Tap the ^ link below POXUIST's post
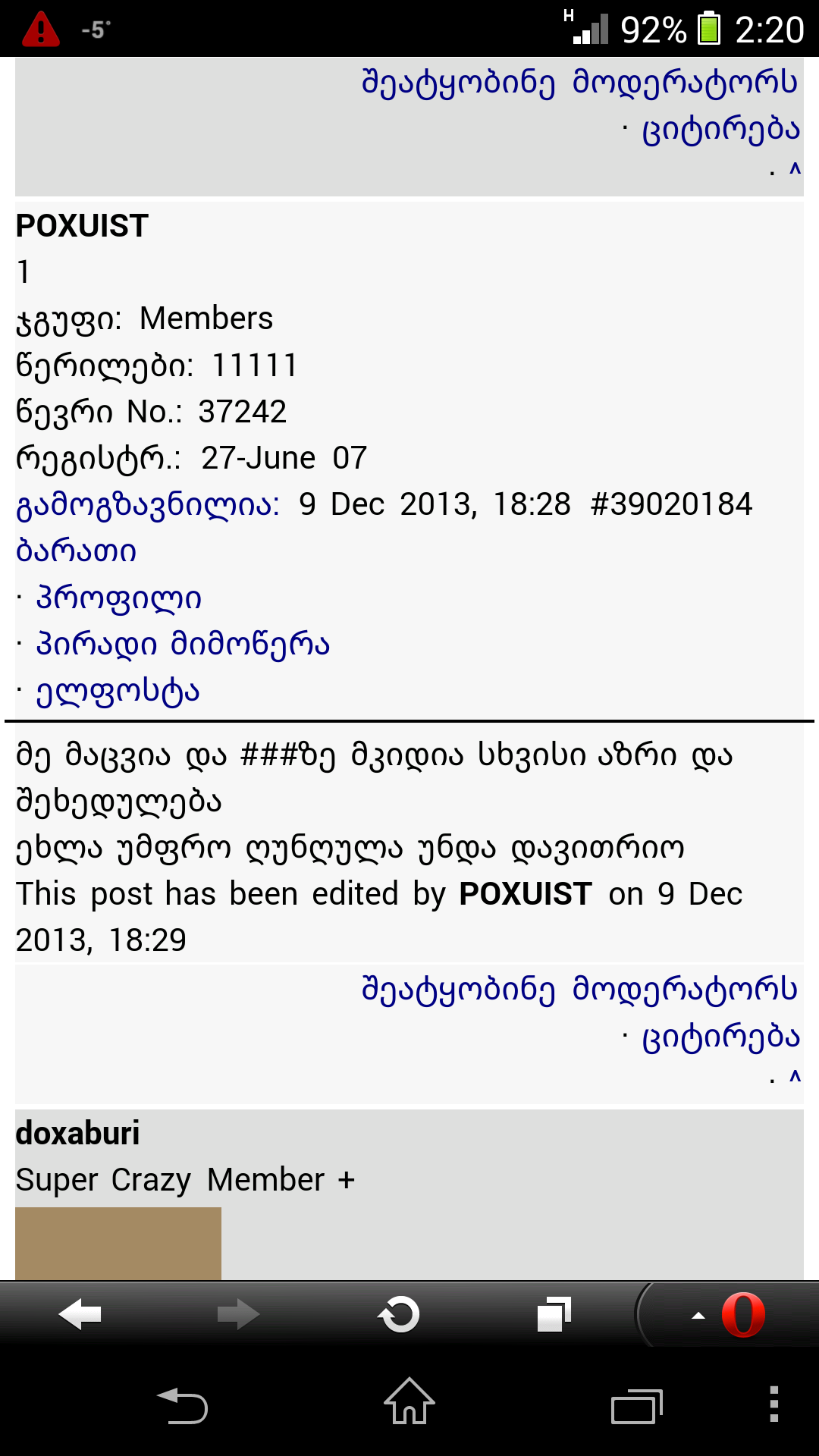The image size is (819, 1456). click(795, 1077)
